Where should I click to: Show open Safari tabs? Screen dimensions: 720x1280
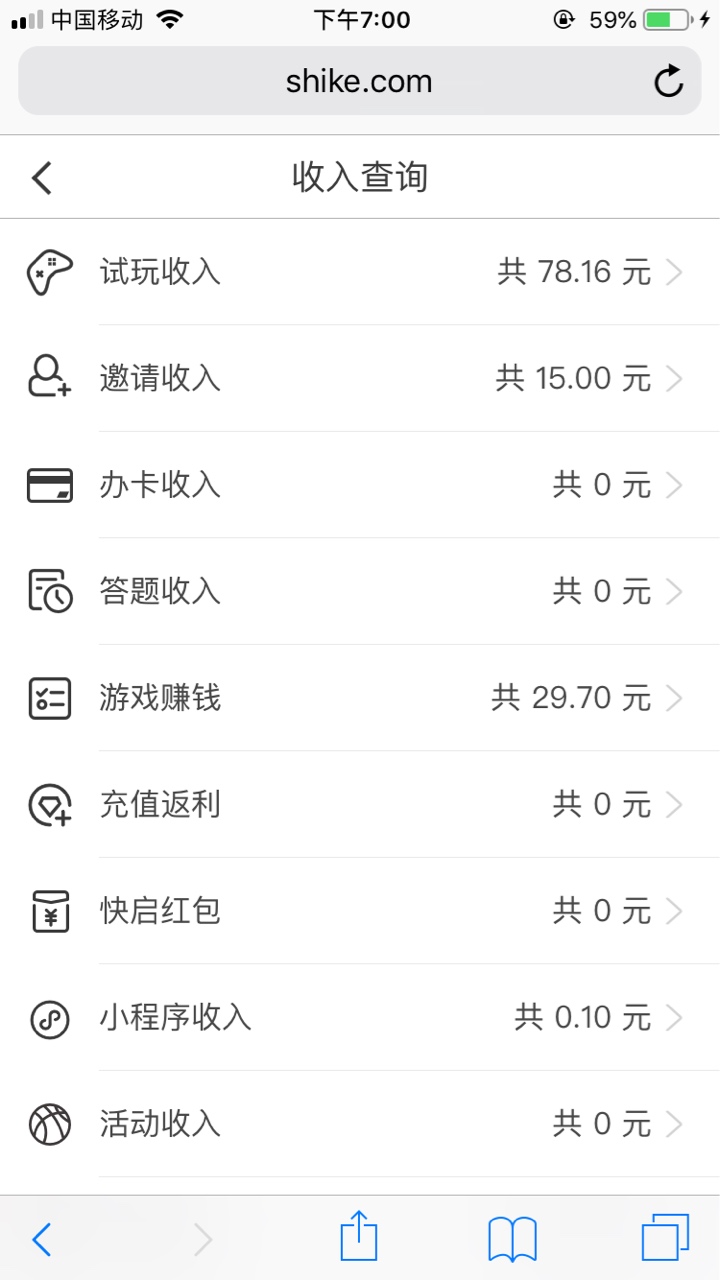(665, 1238)
